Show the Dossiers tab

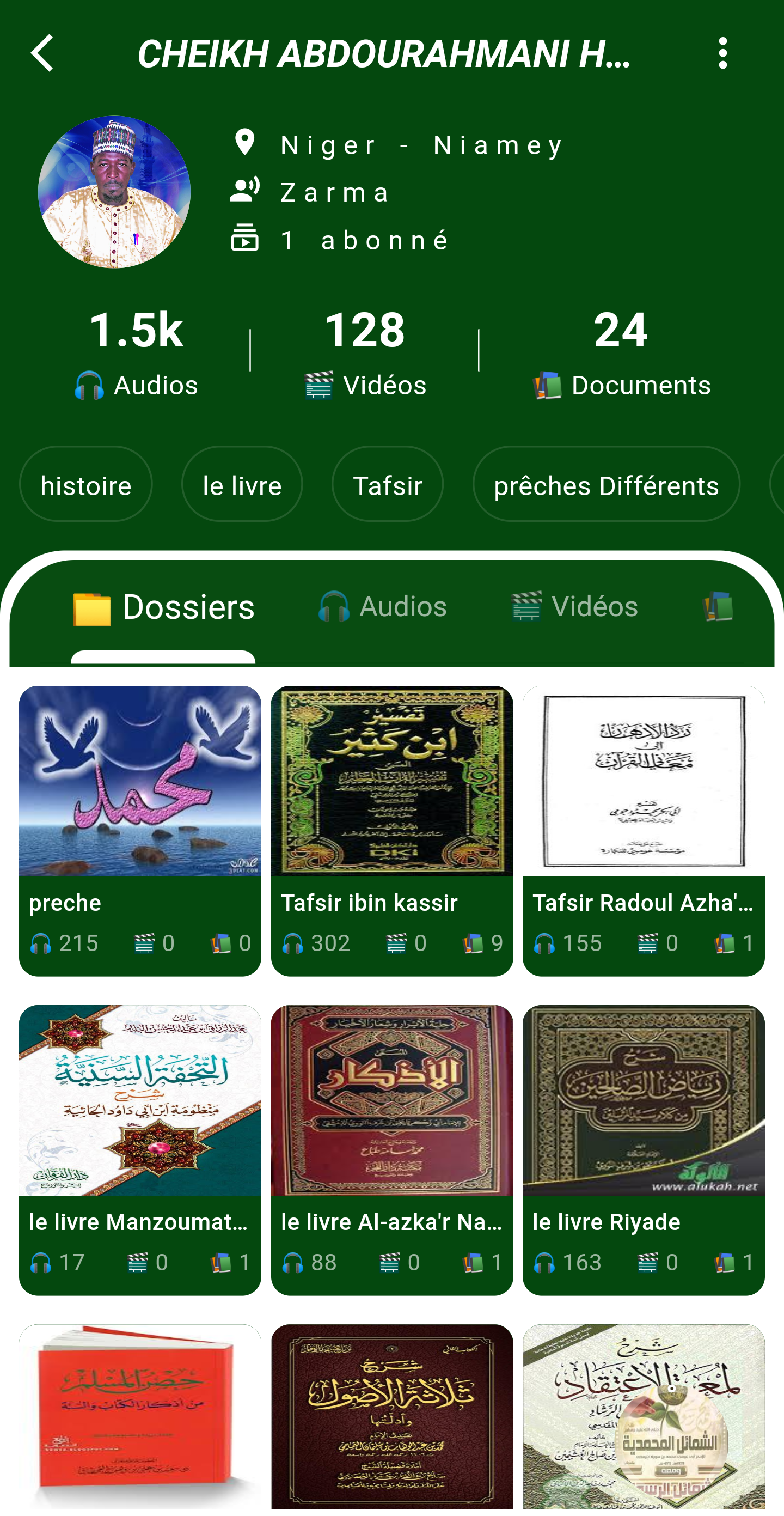(163, 607)
